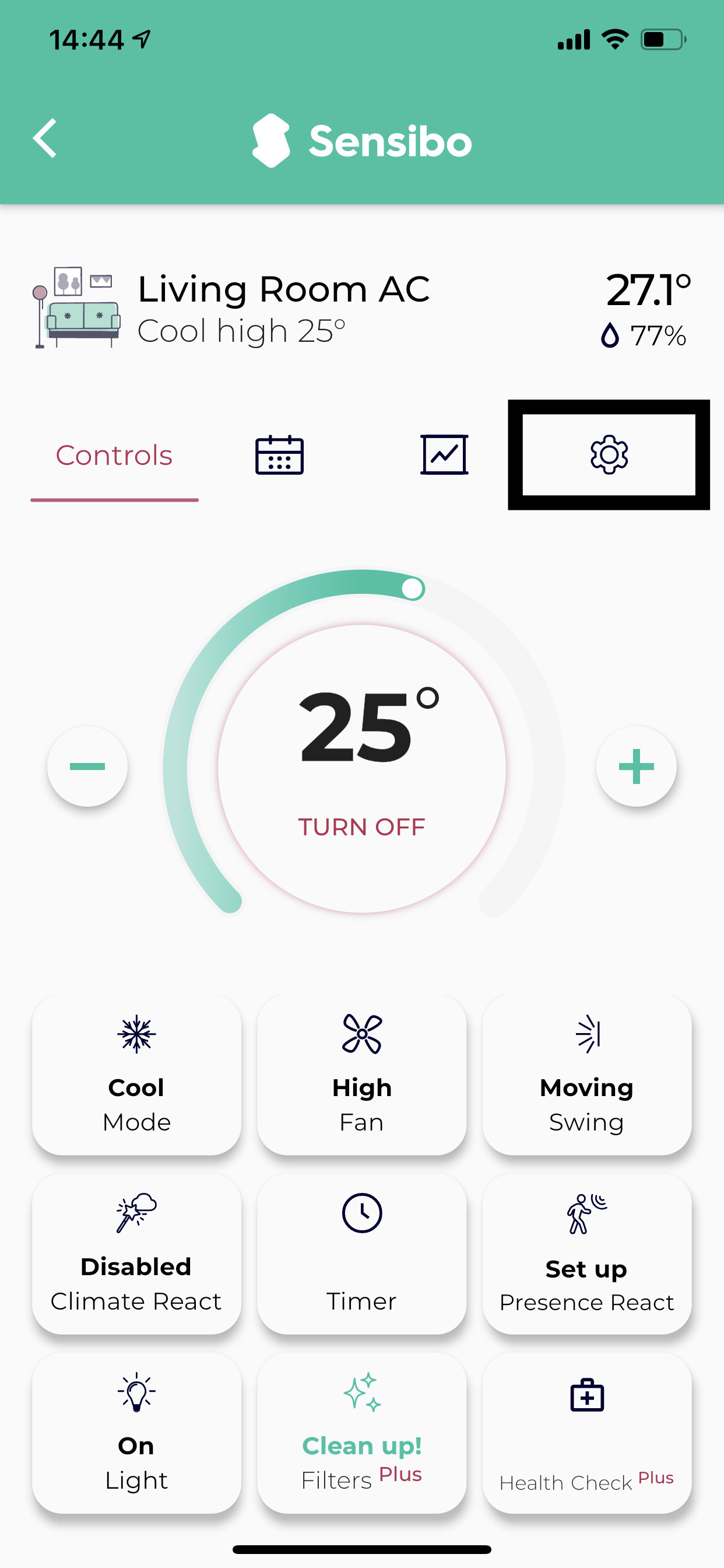Open Health Check Plus

pos(586,1433)
